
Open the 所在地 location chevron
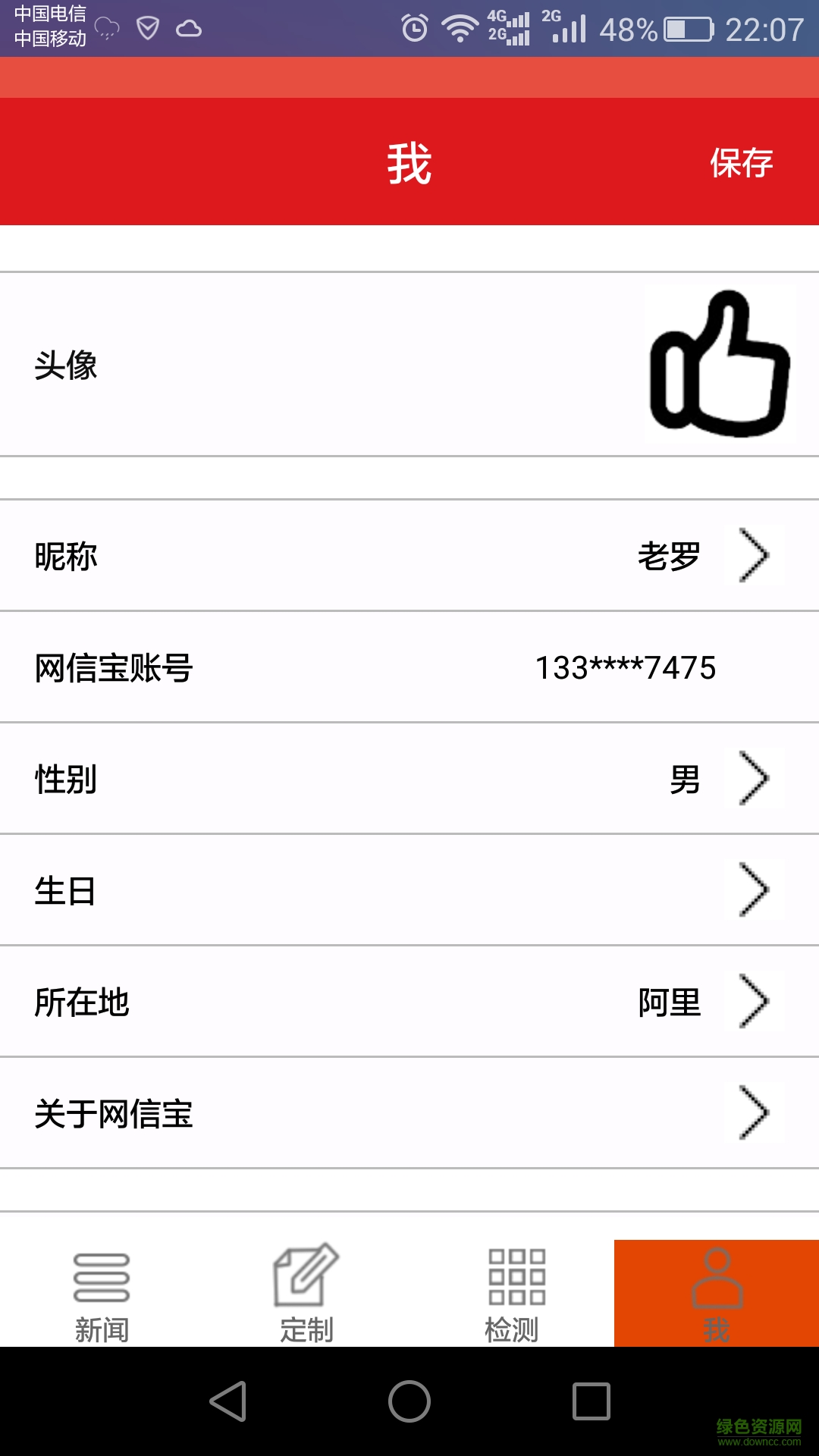(755, 1003)
